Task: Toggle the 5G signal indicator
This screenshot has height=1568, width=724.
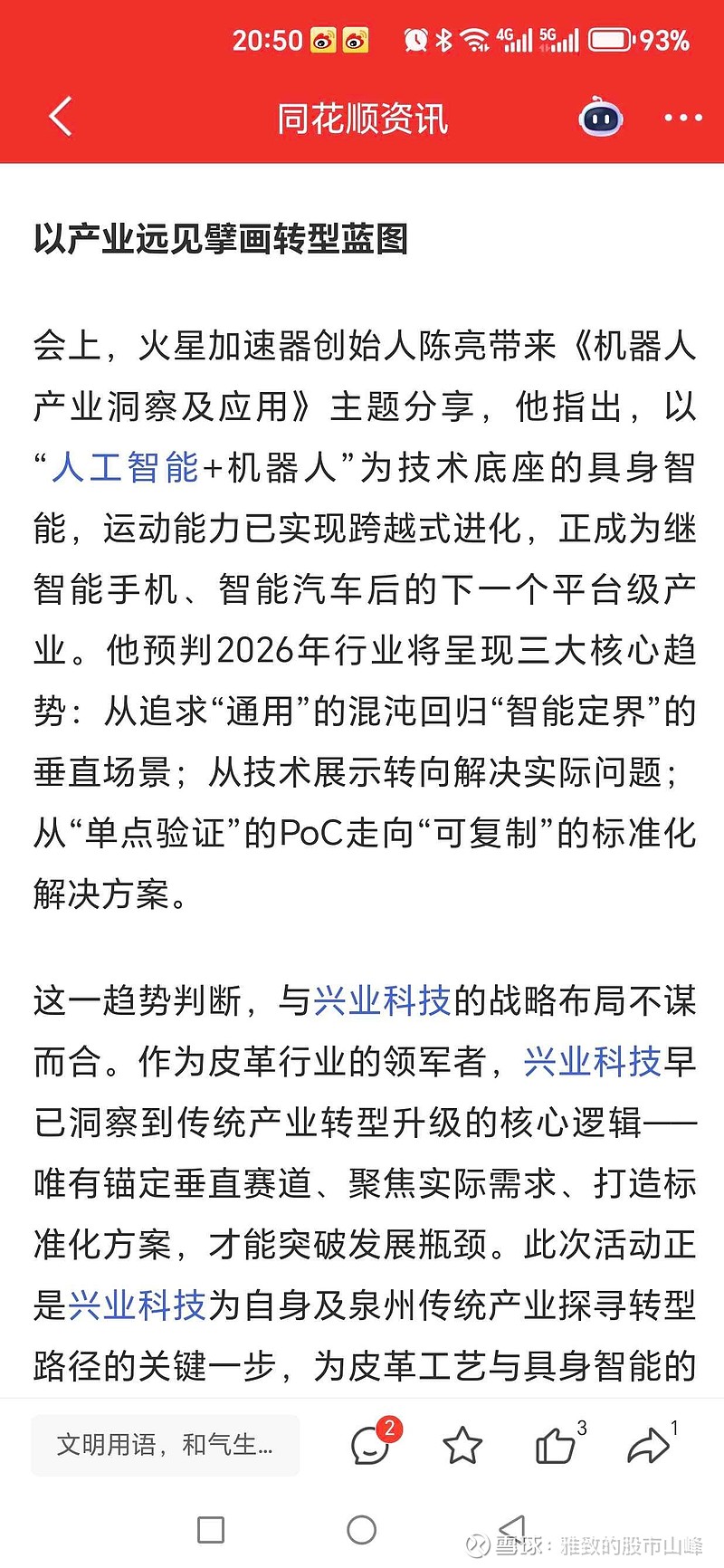Action: (554, 39)
